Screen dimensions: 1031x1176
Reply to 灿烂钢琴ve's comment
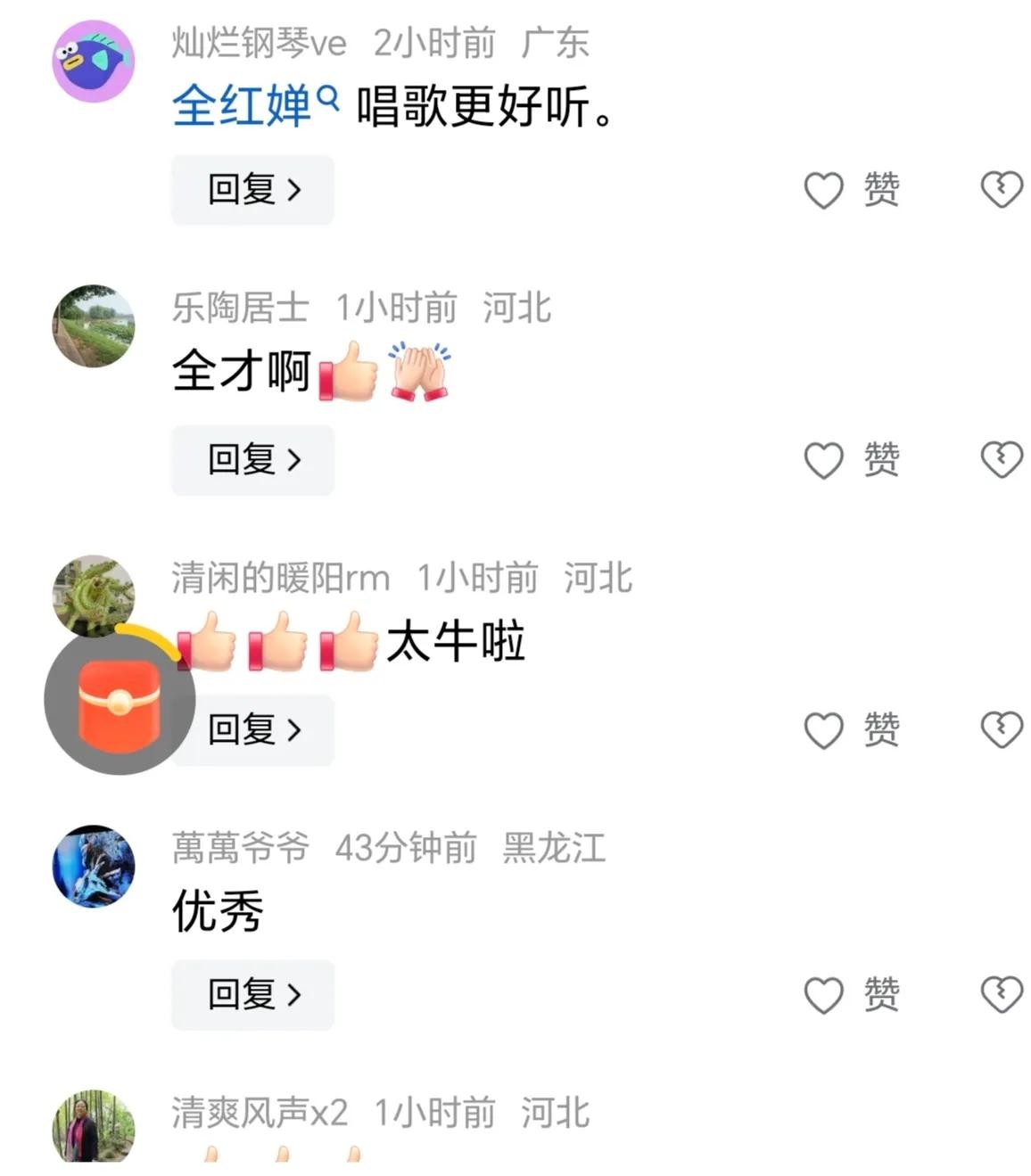click(252, 190)
